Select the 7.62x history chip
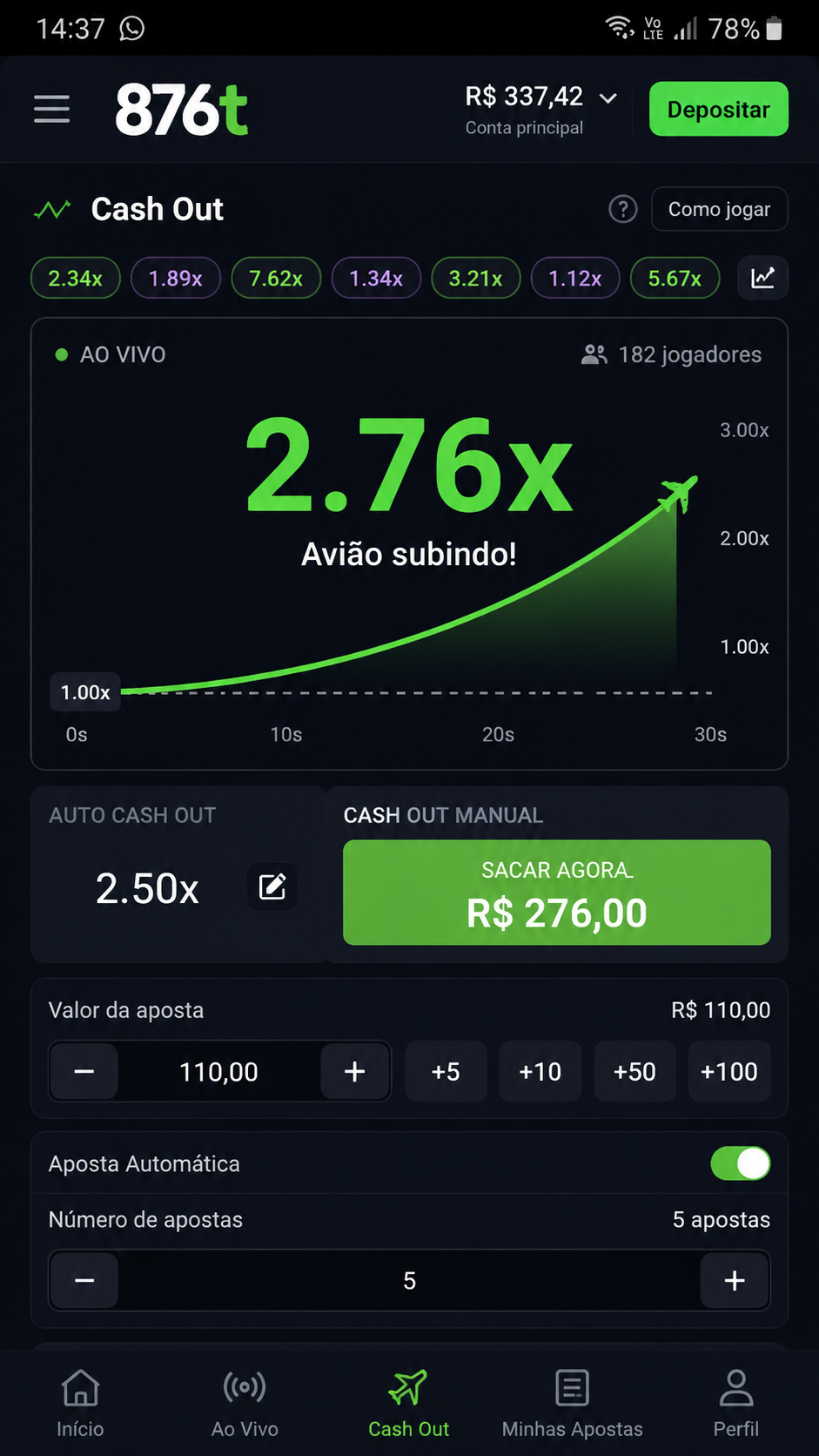The image size is (819, 1456). point(276,278)
